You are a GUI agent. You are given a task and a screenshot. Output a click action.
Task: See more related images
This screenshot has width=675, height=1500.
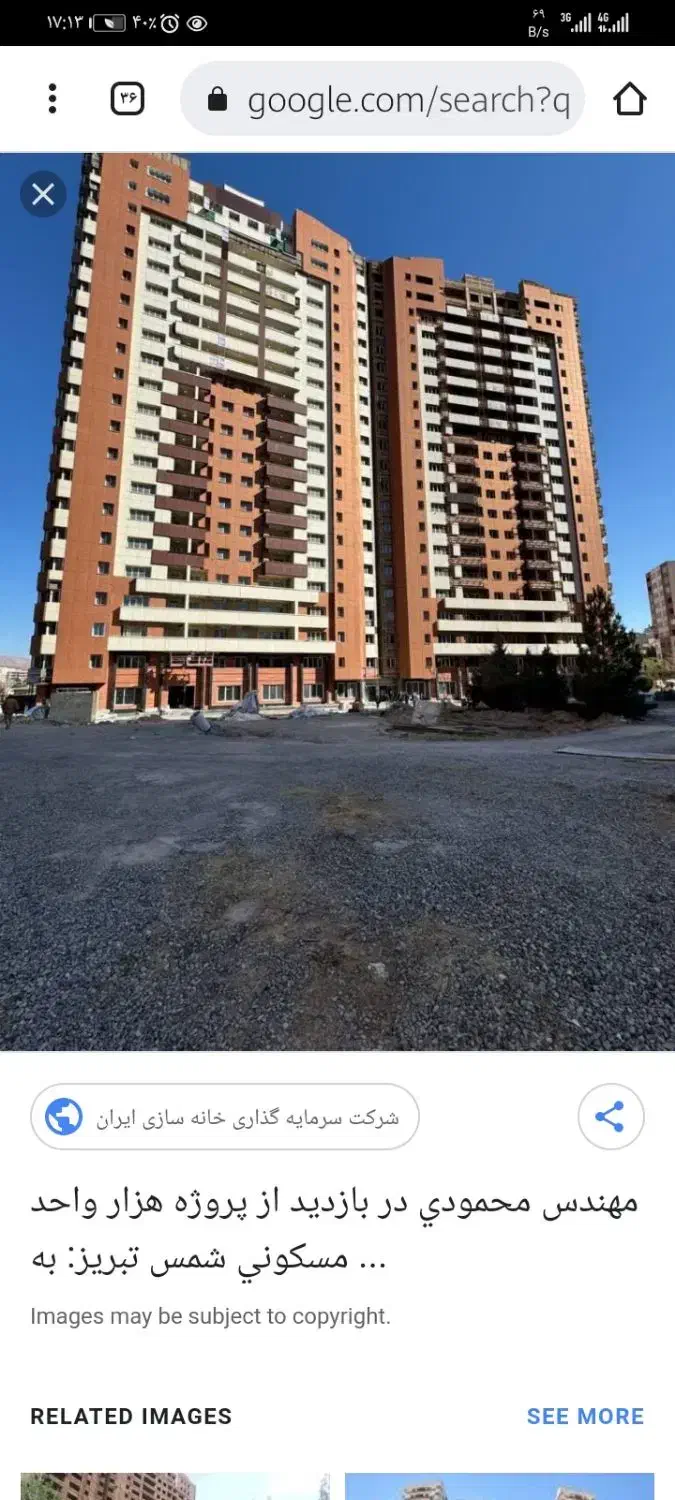click(x=585, y=1416)
